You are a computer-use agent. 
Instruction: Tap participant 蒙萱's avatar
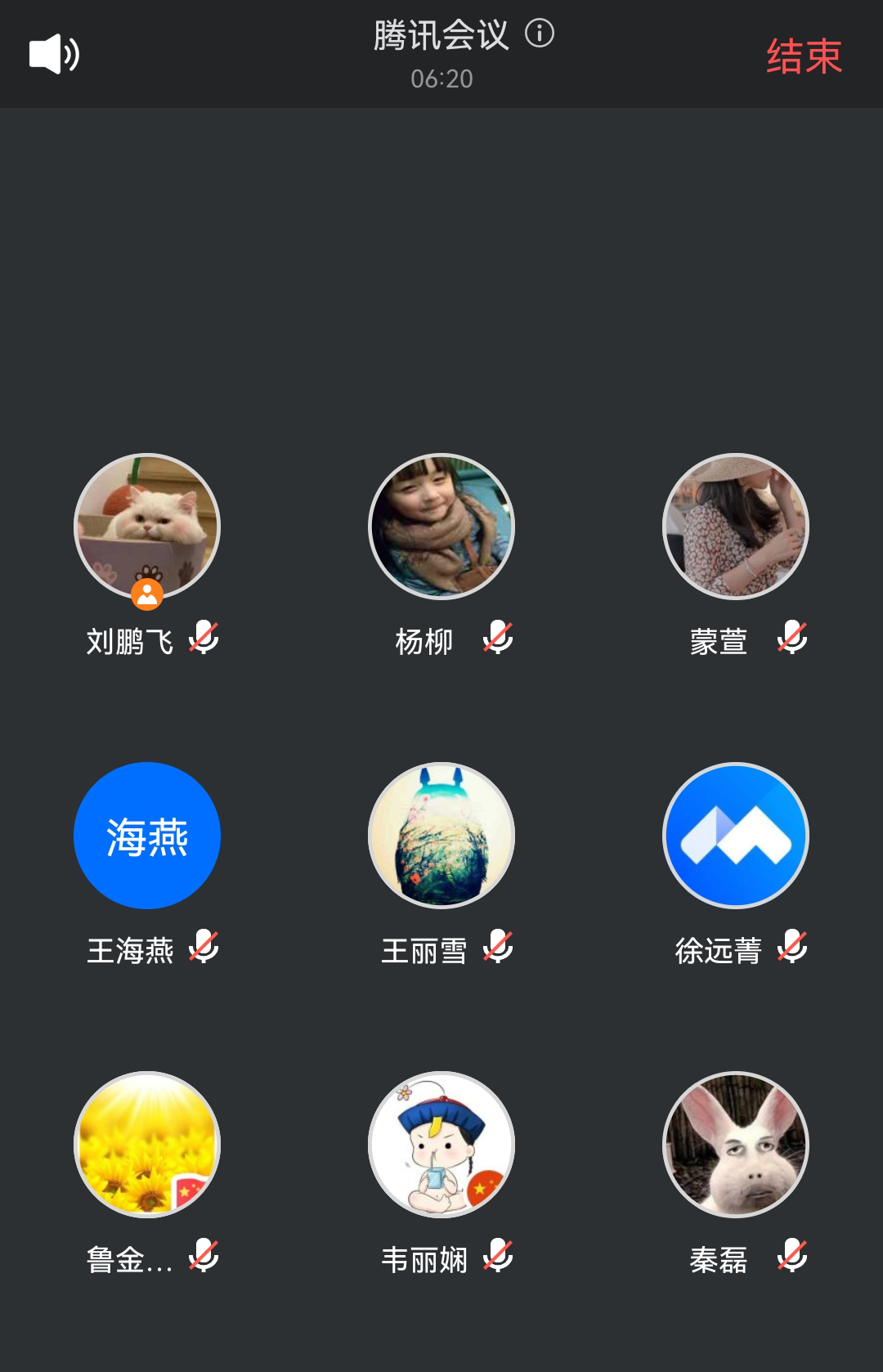pyautogui.click(x=736, y=526)
